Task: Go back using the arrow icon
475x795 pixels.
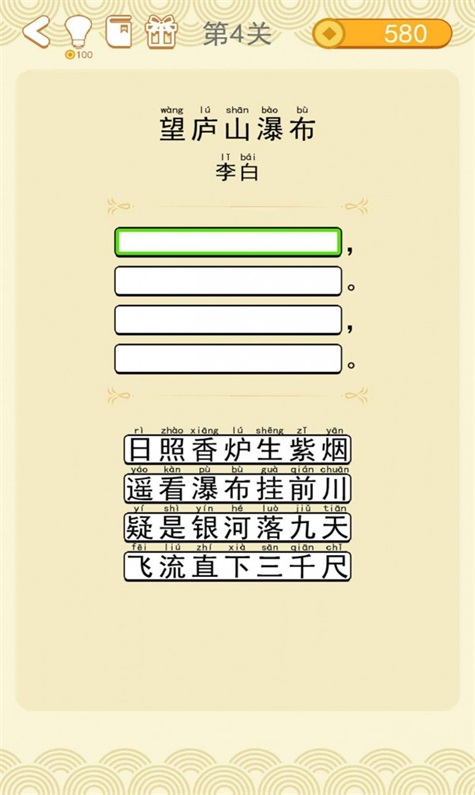Action: click(36, 32)
